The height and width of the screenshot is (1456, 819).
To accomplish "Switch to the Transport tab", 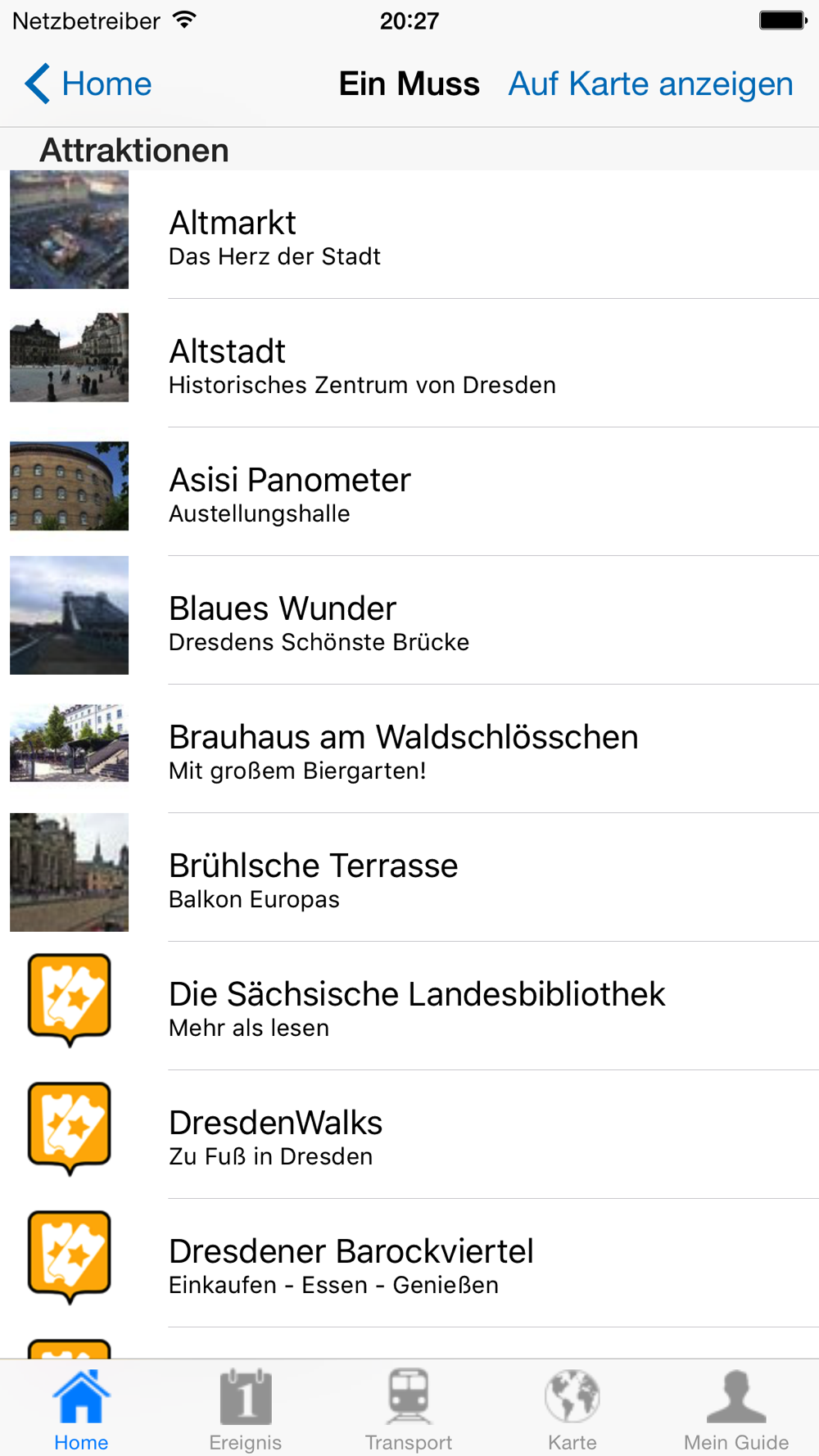I will pos(409,1409).
